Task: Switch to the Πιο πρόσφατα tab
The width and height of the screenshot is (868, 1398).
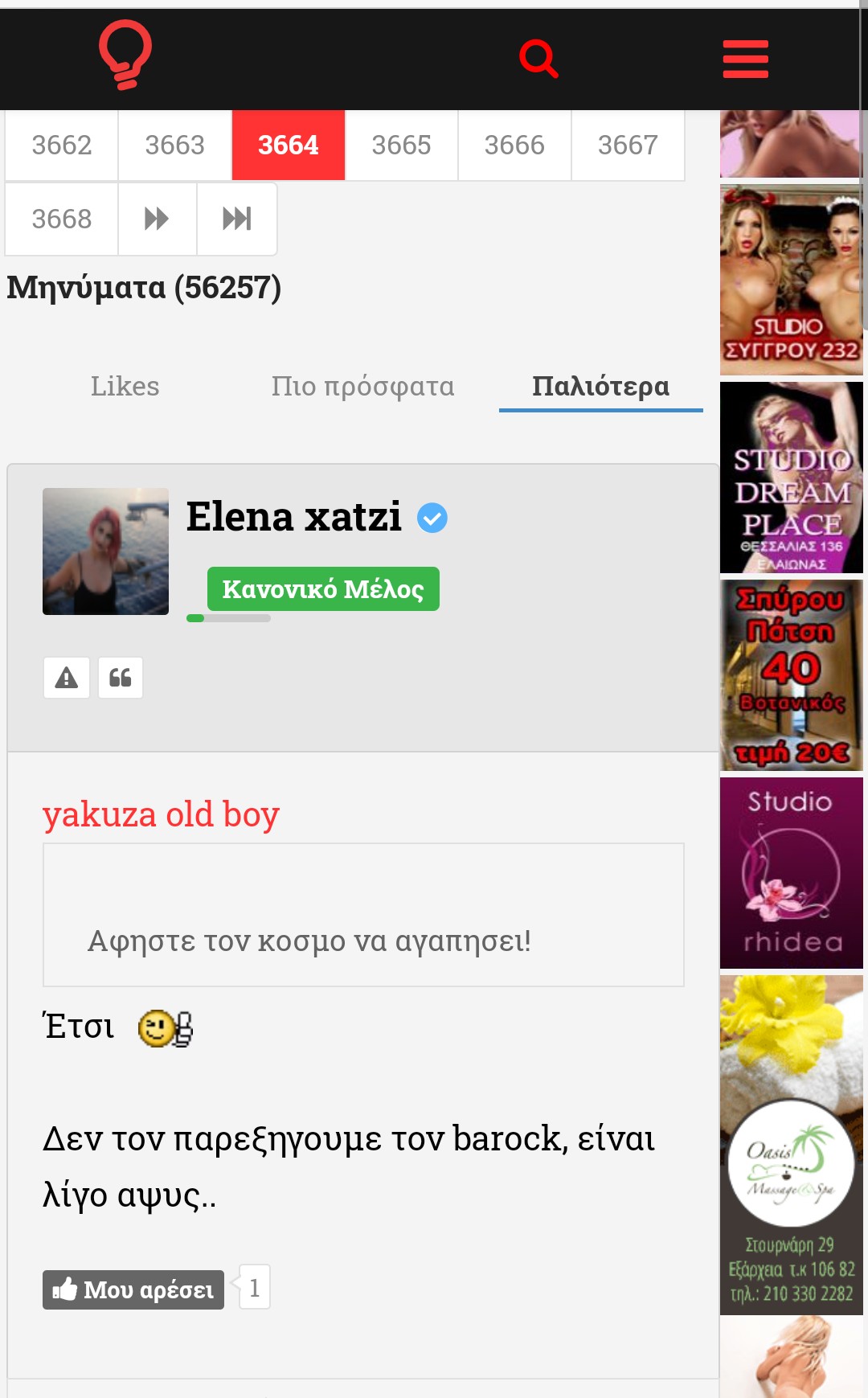Action: [x=362, y=387]
